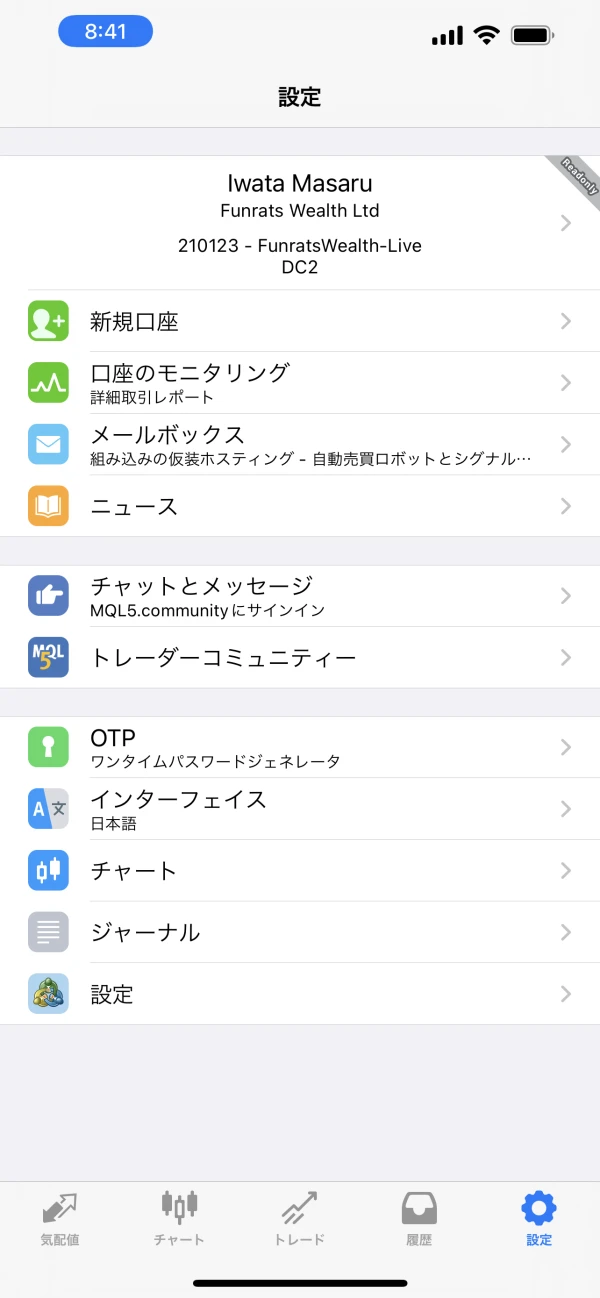Viewport: 600px width, 1298px height.
Task: Select the 設定 tab in the bottom bar
Action: tap(539, 1219)
